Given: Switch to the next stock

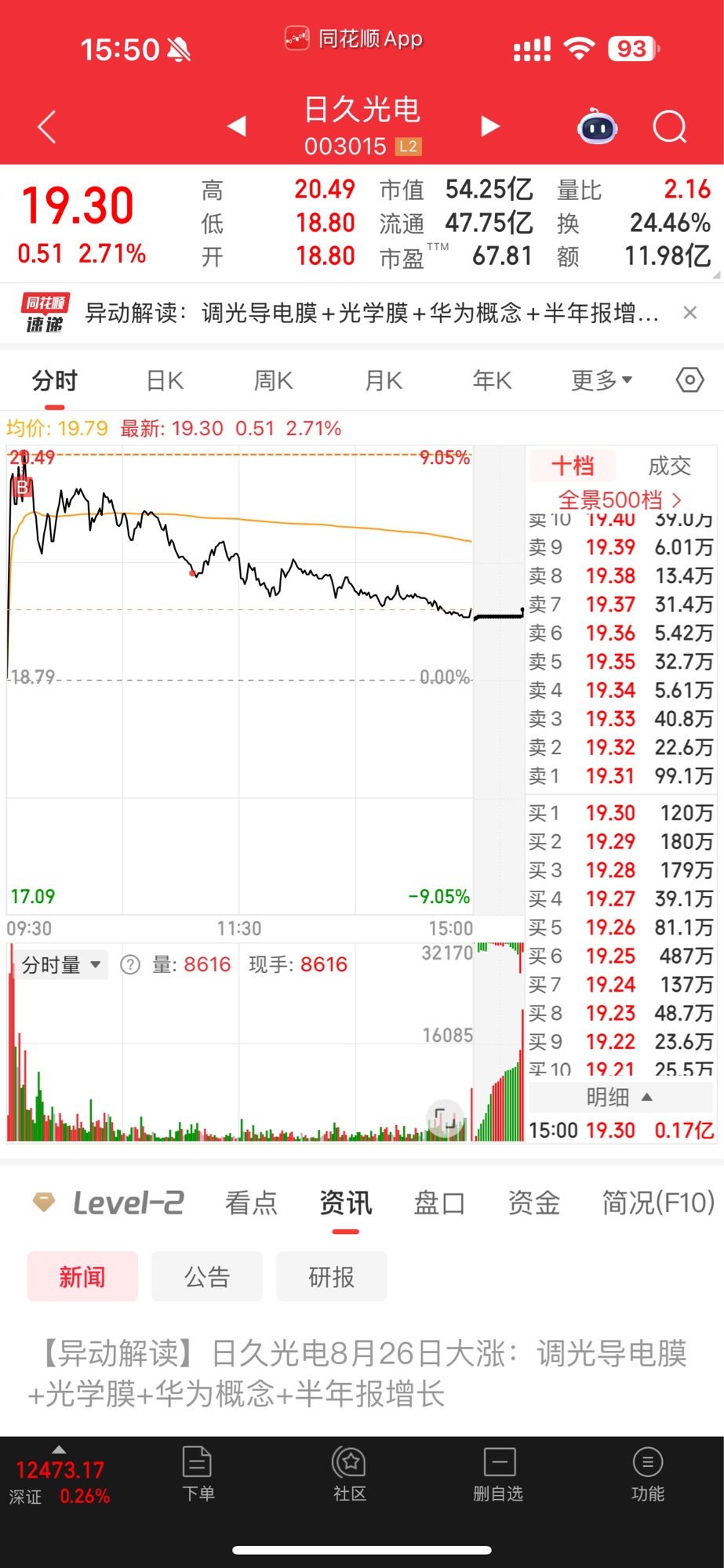Looking at the screenshot, I should pyautogui.click(x=490, y=126).
